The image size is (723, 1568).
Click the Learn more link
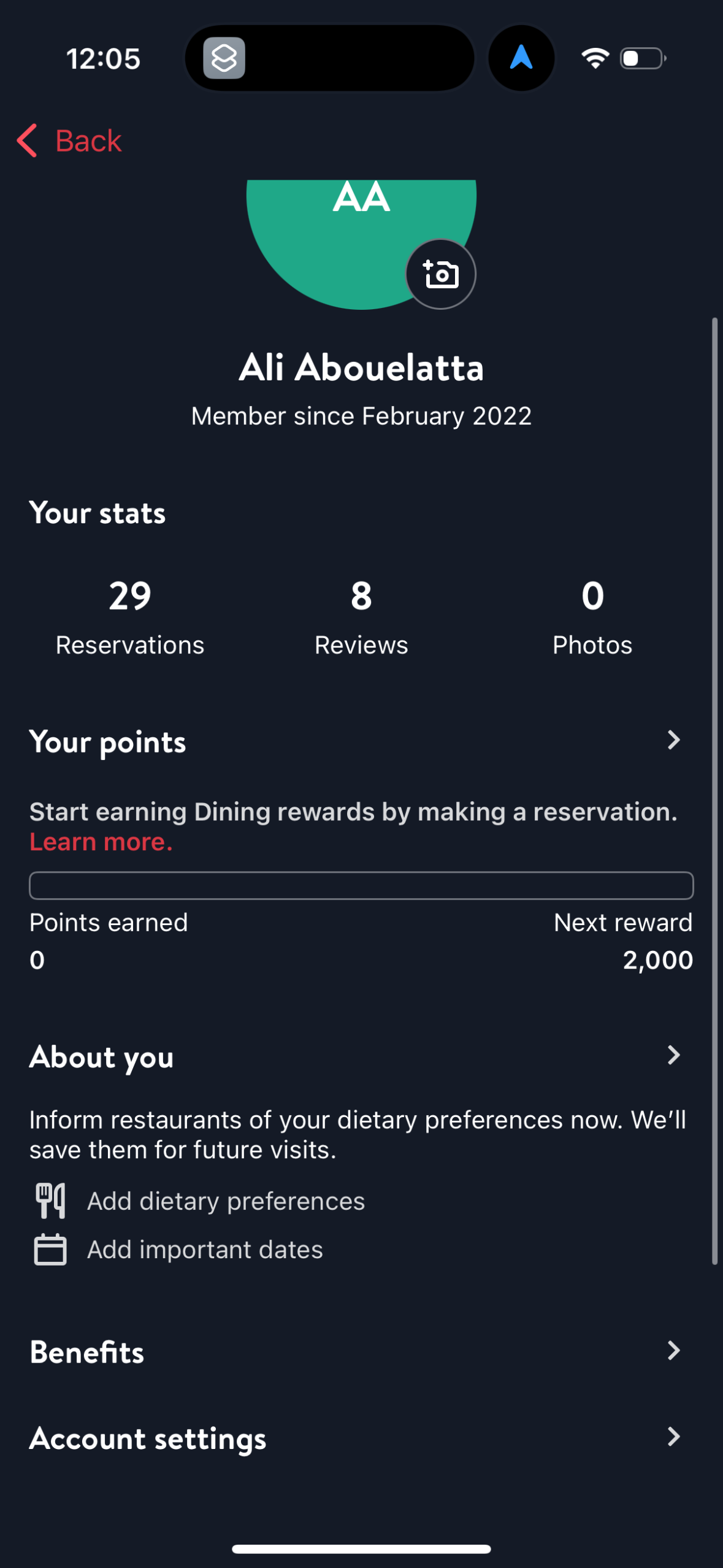100,841
